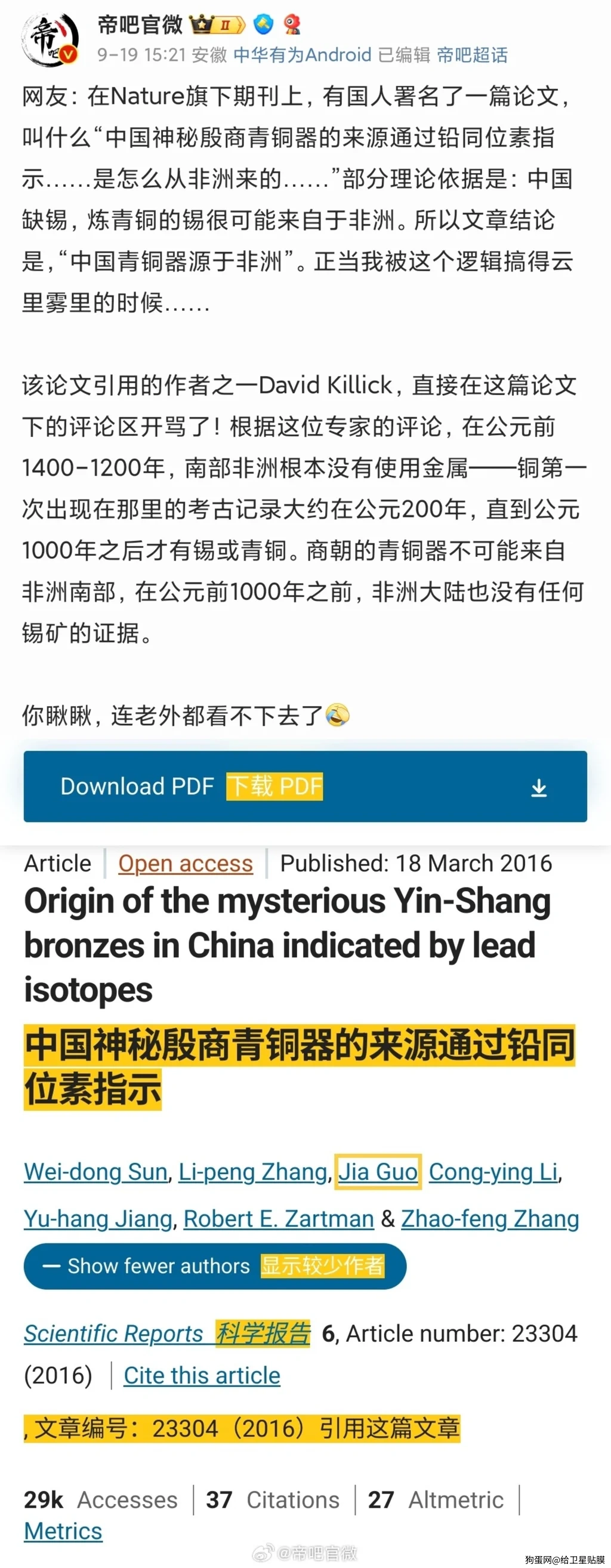Screen dimensions: 611x1568
Task: Open the 帝吧超话 topic link
Action: pyautogui.click(x=471, y=56)
